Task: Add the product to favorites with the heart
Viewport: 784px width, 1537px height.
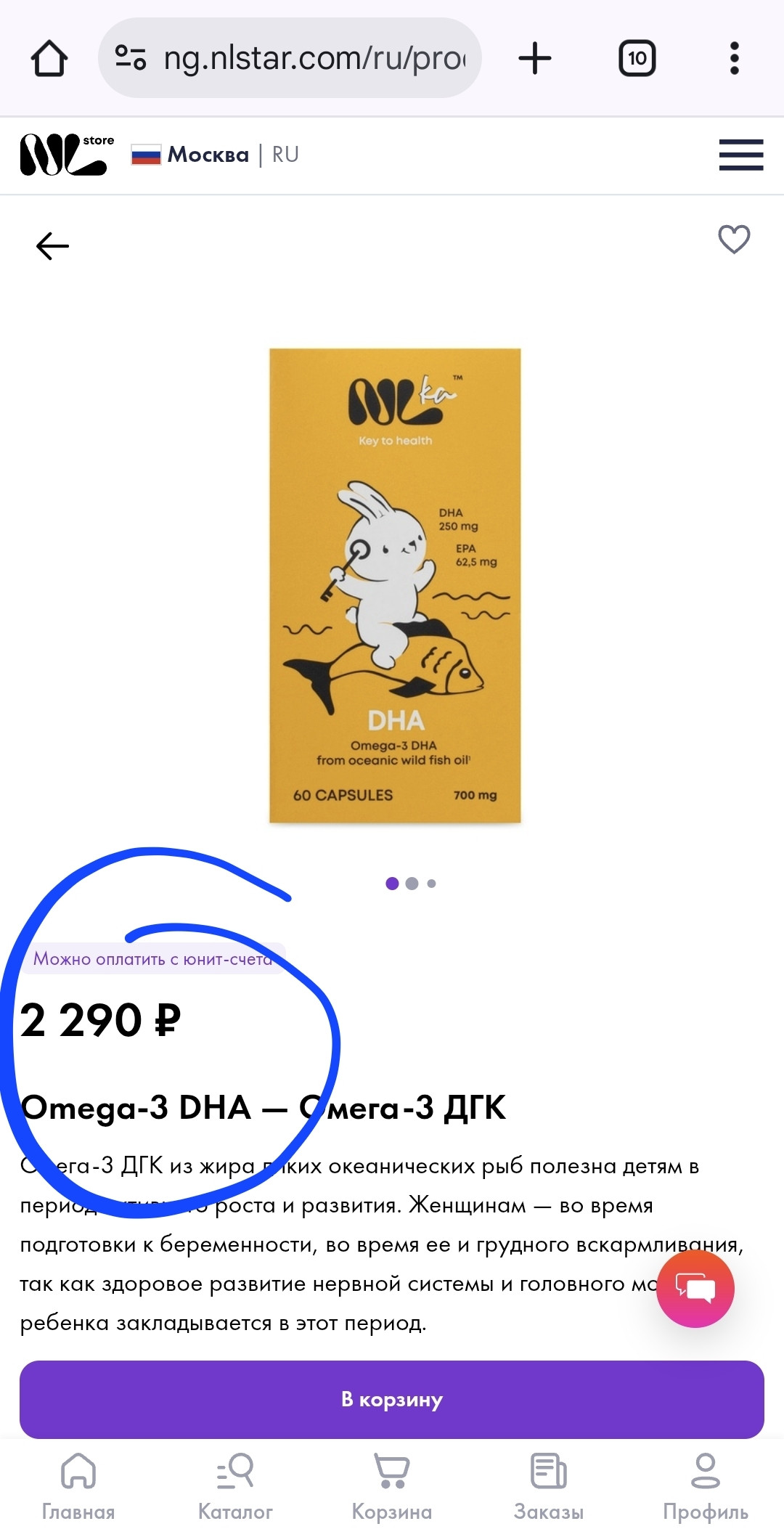Action: point(733,240)
